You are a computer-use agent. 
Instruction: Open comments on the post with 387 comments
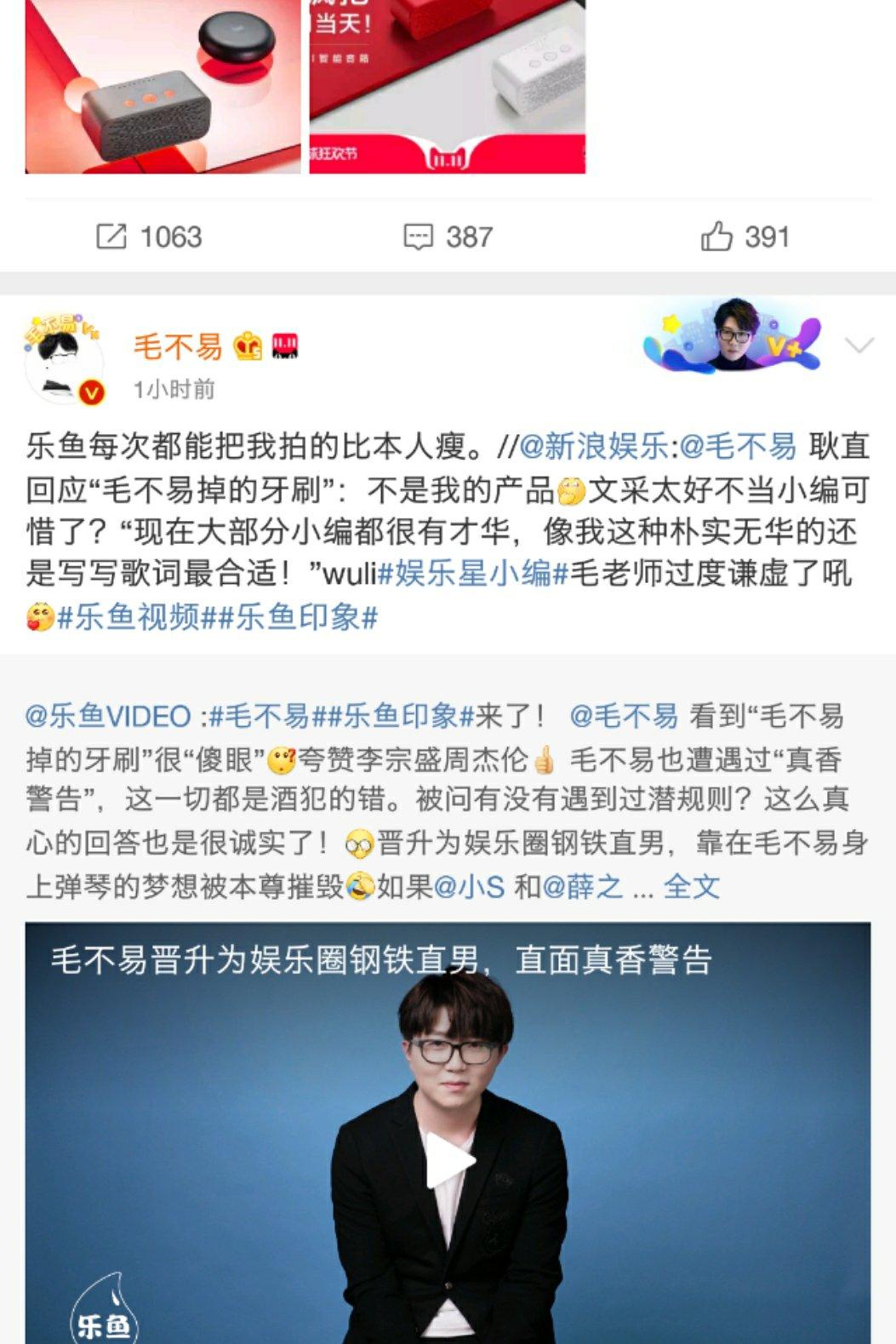point(448,237)
